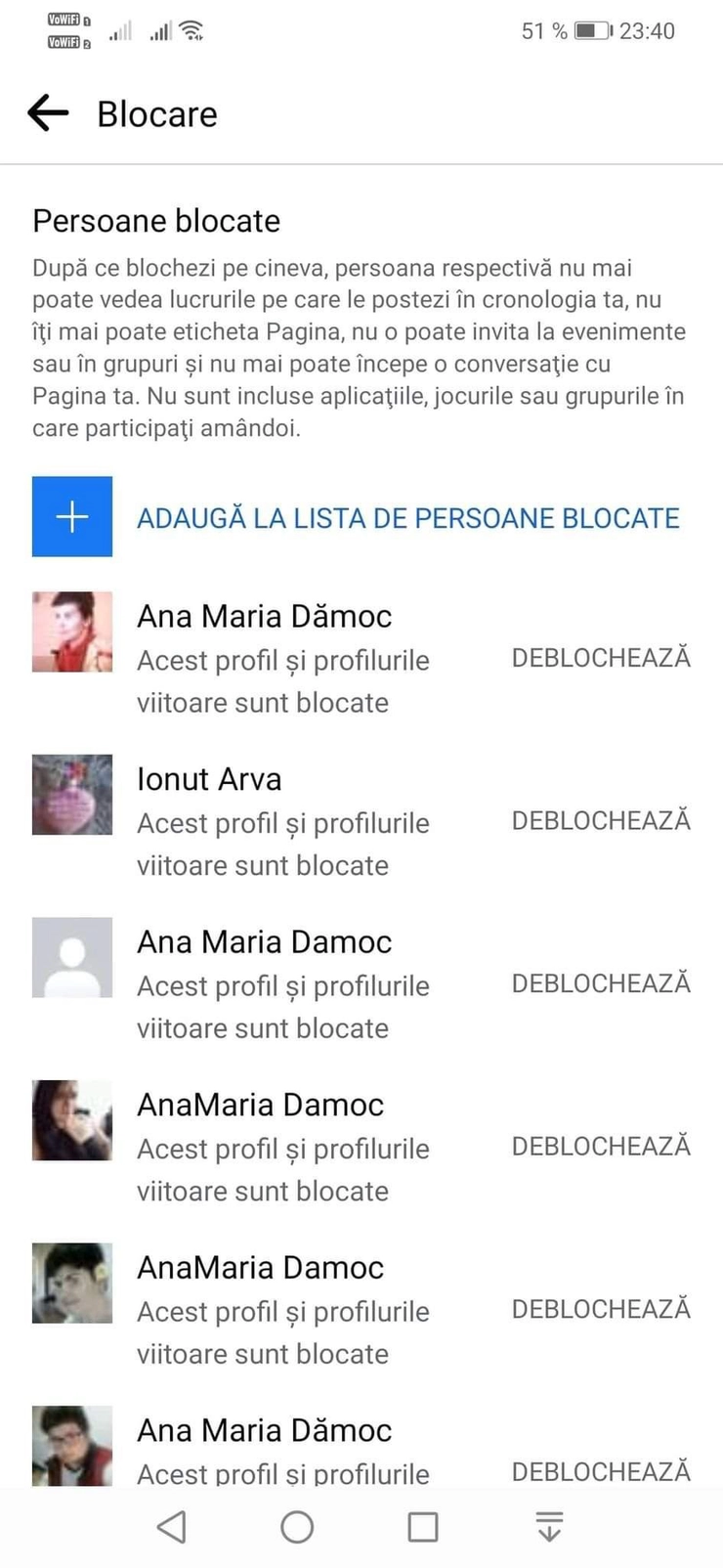This screenshot has height=1568, width=723.
Task: Select the name Ionut Arva
Action: [x=208, y=779]
